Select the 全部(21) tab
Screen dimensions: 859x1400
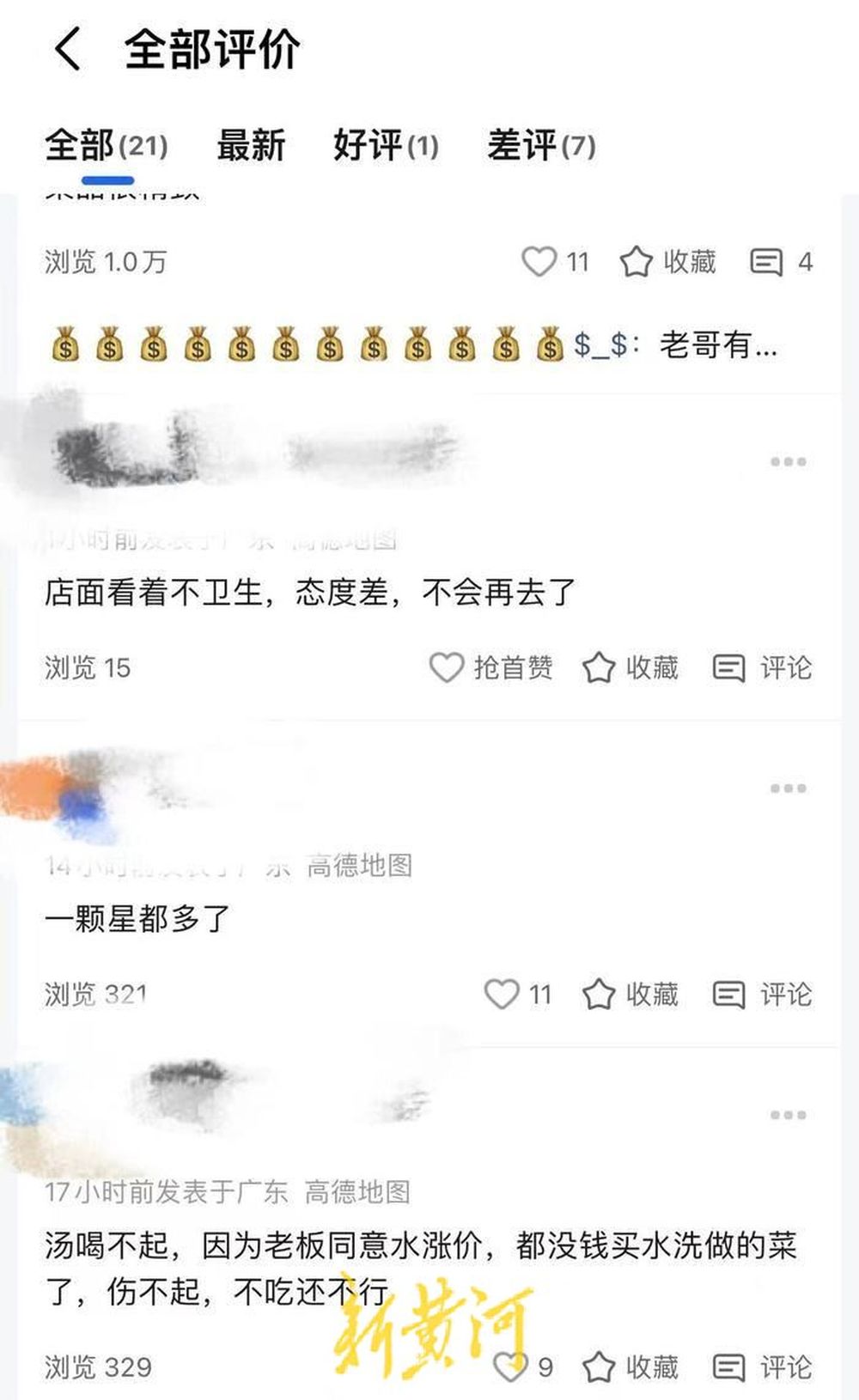(x=106, y=145)
